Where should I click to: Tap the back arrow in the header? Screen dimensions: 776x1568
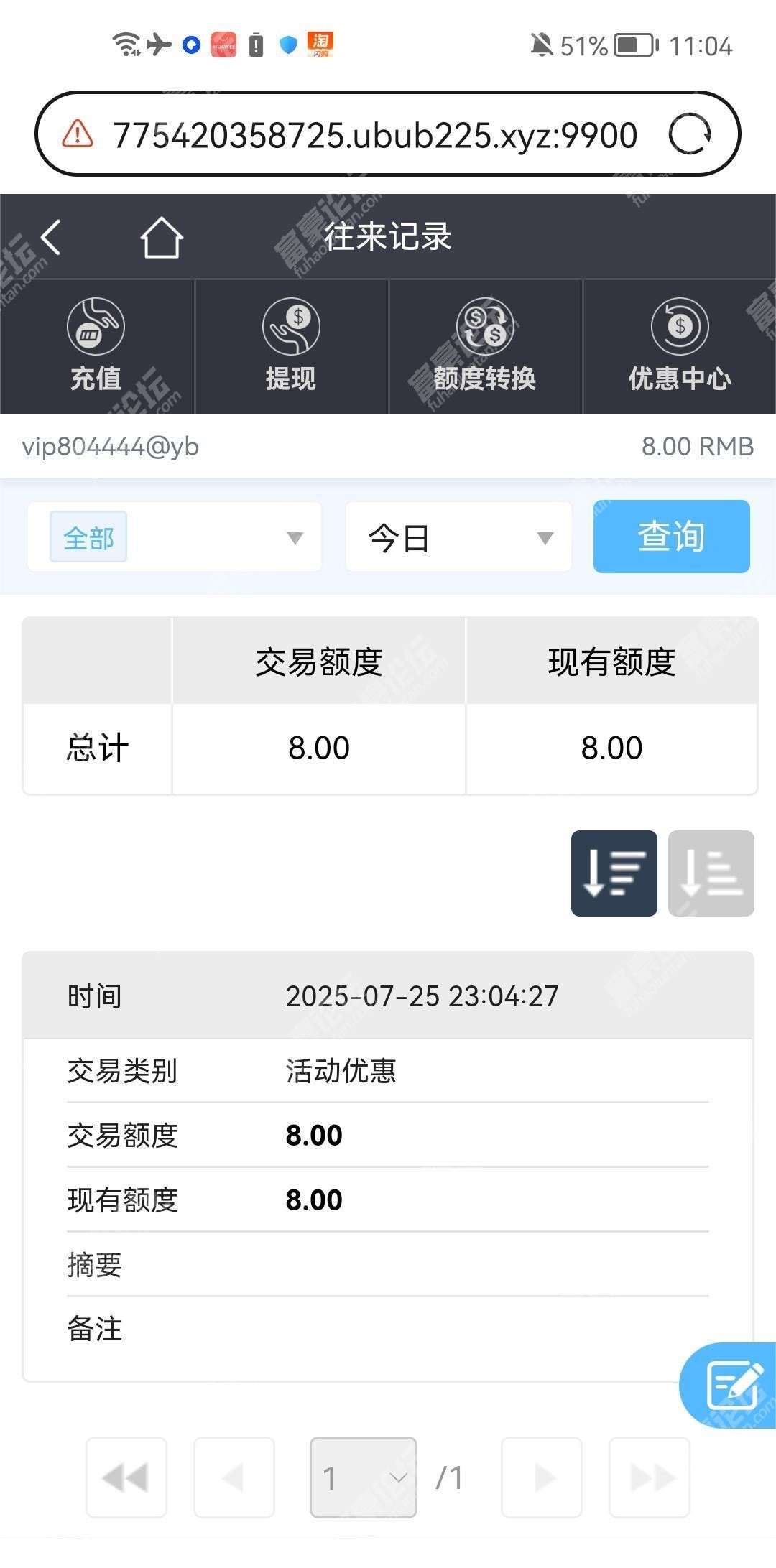click(x=51, y=237)
